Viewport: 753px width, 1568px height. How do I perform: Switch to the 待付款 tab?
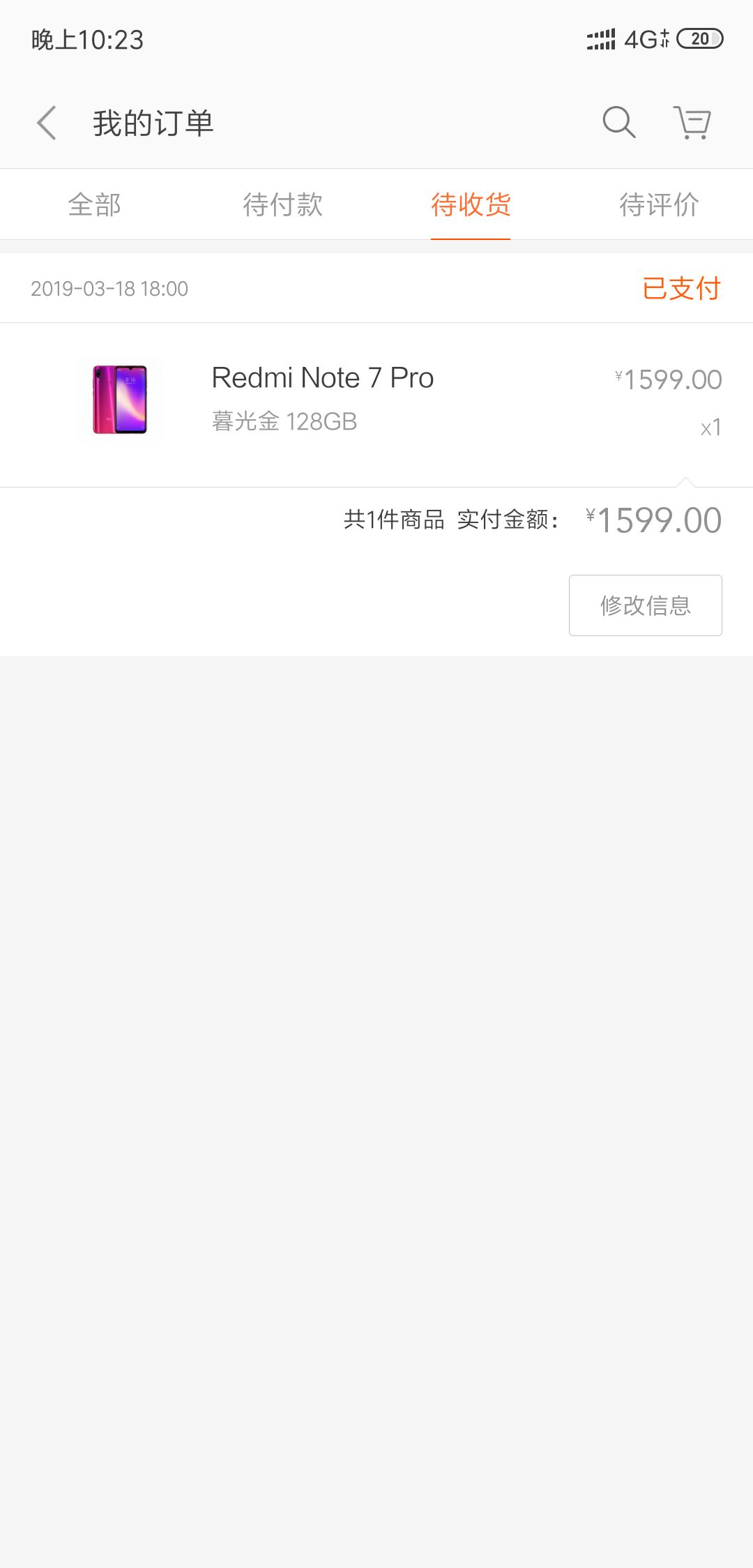tap(282, 204)
